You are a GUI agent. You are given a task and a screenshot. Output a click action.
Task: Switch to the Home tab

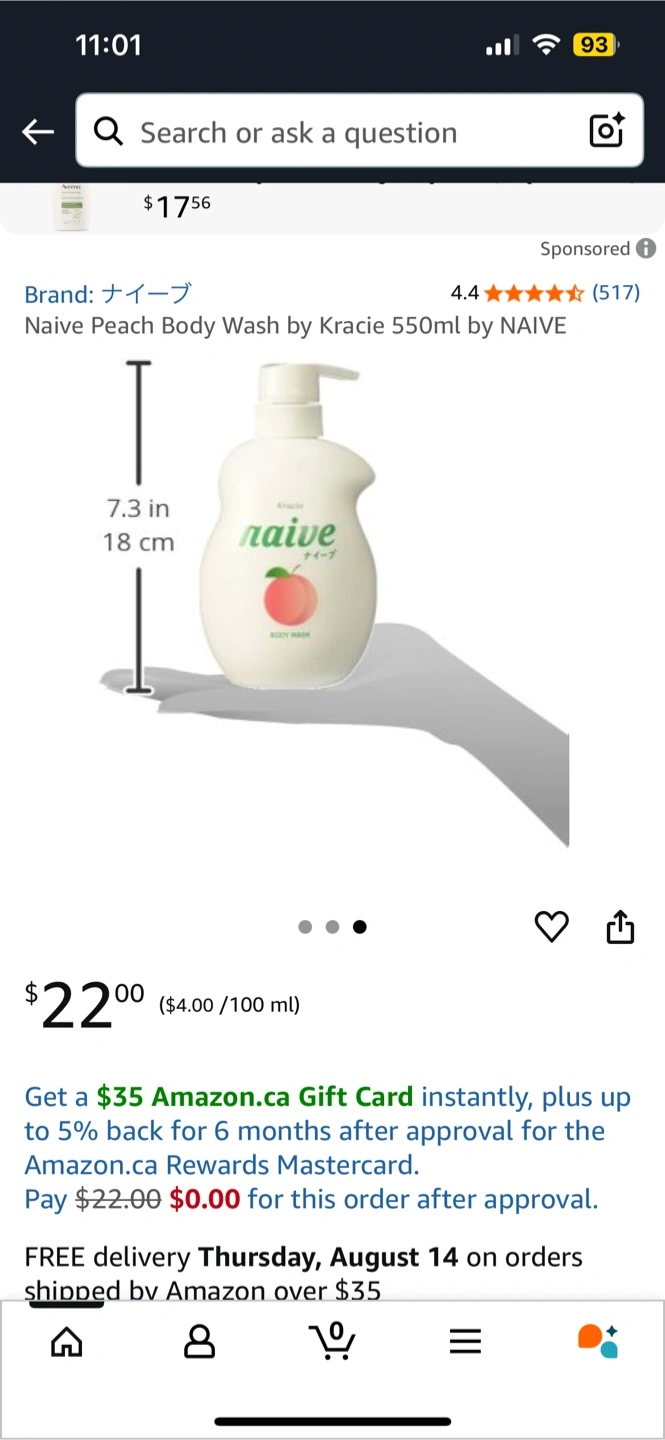click(x=67, y=1341)
